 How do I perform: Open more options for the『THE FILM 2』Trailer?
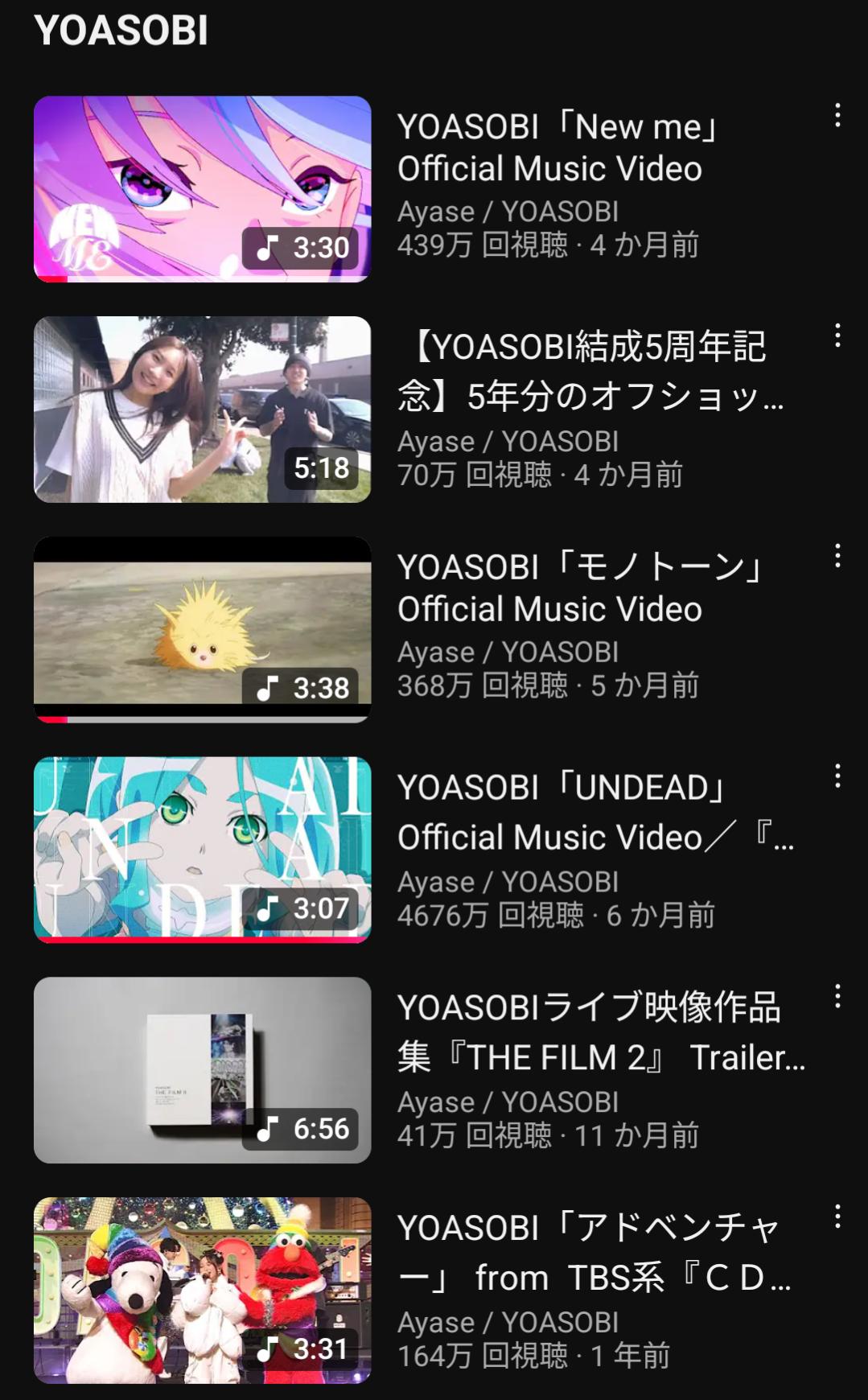[x=837, y=997]
